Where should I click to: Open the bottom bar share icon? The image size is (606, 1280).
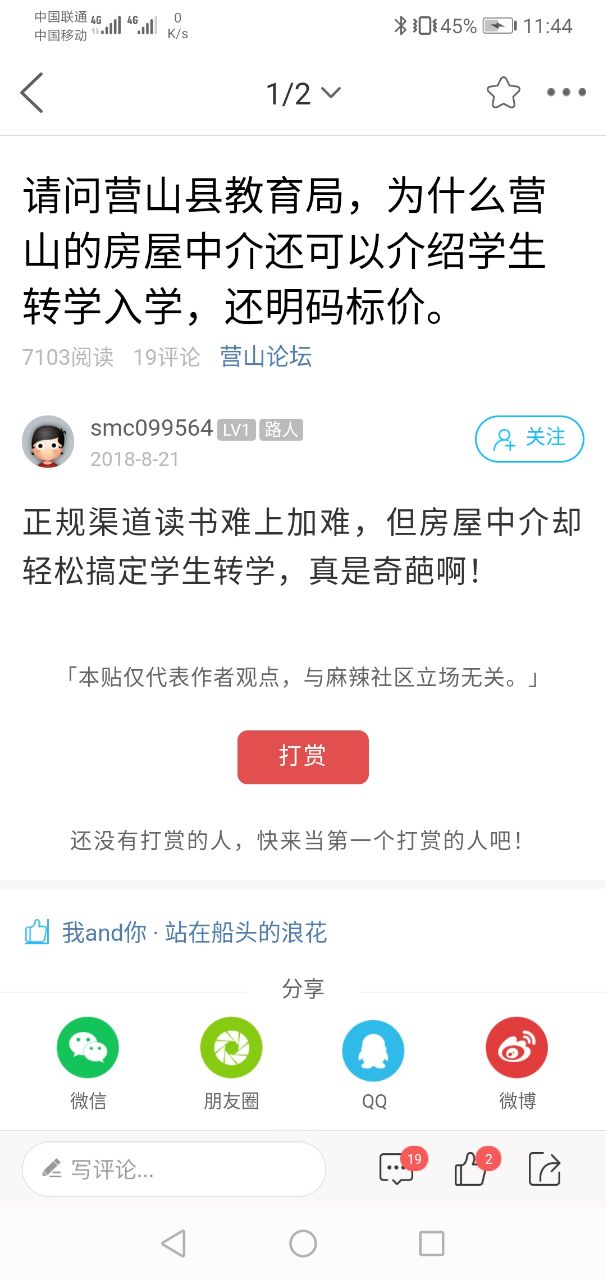(x=544, y=1169)
